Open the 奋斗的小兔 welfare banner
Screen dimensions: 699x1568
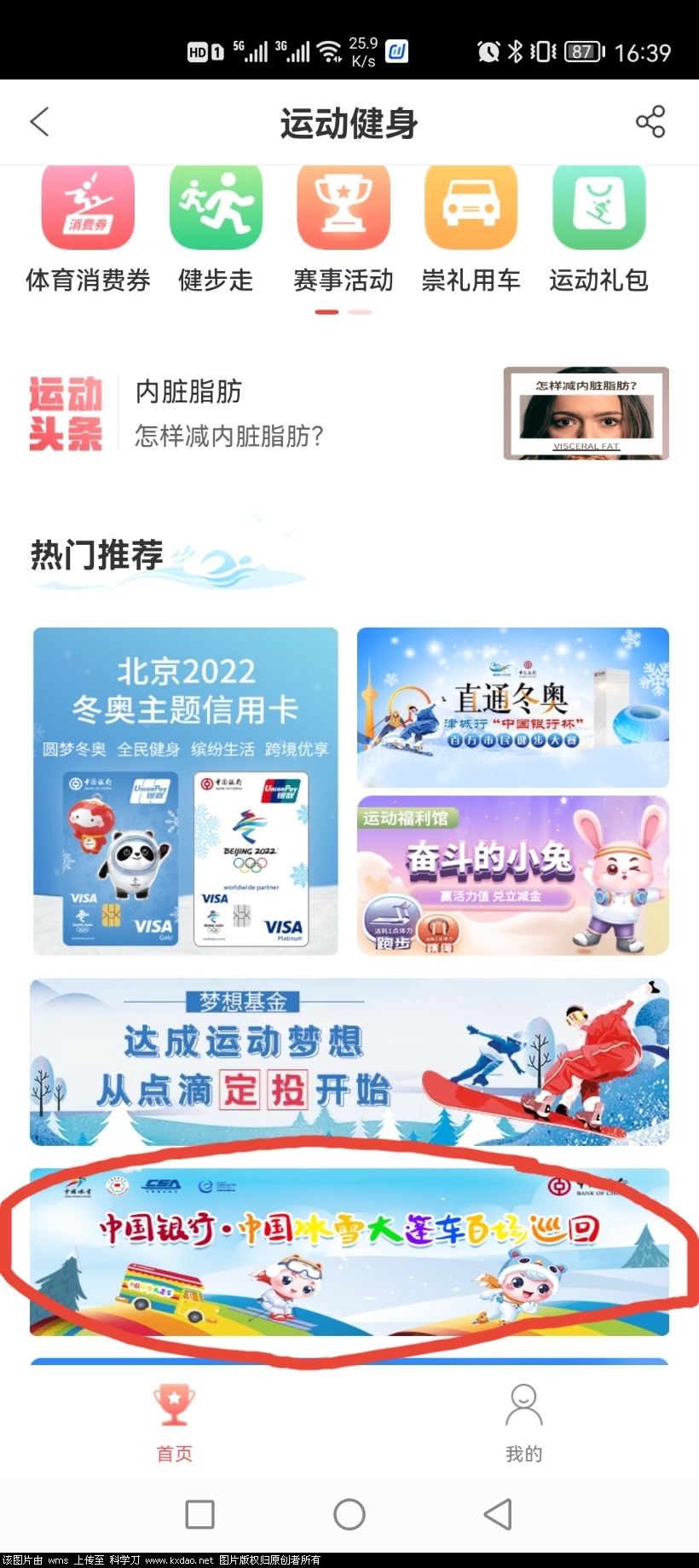(512, 875)
